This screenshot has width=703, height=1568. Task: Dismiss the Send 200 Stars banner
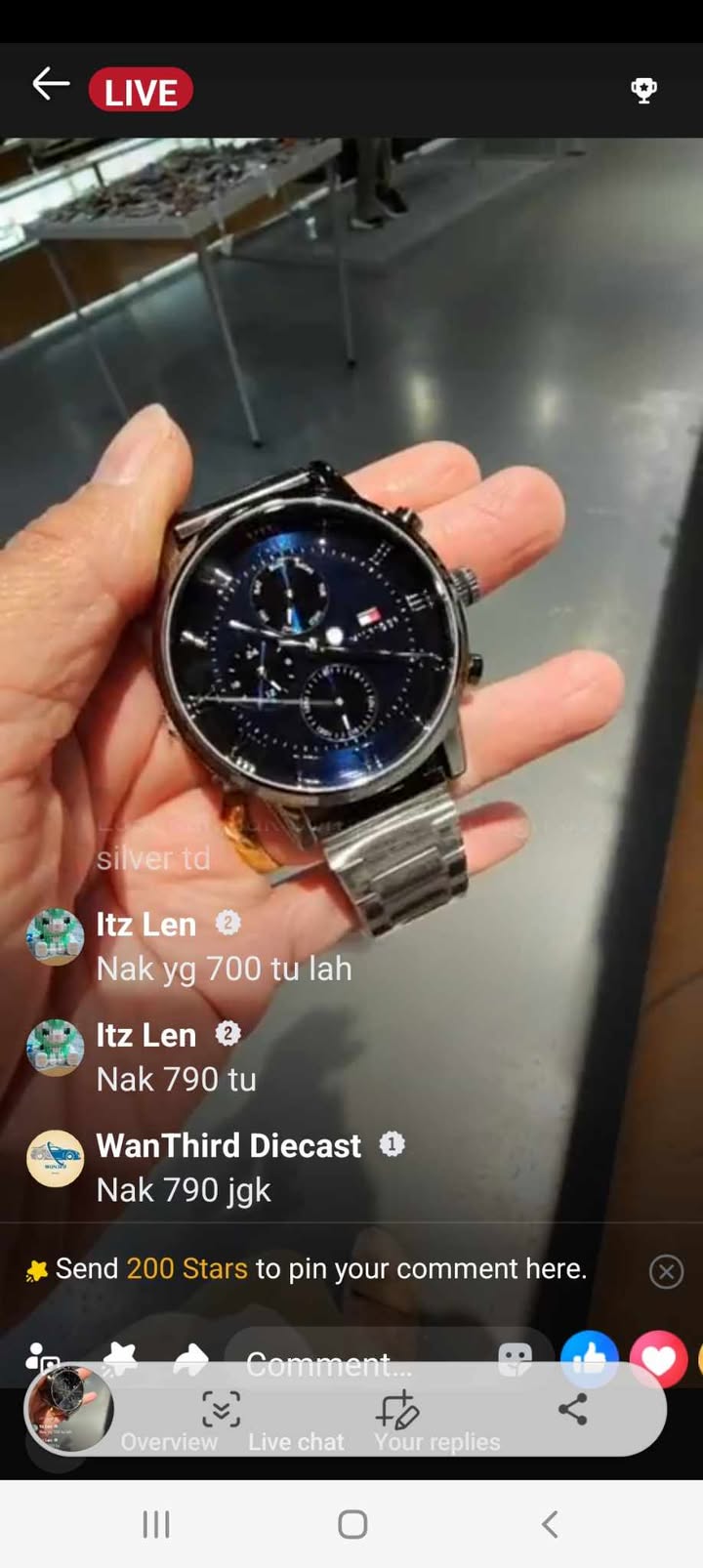pyautogui.click(x=666, y=1271)
